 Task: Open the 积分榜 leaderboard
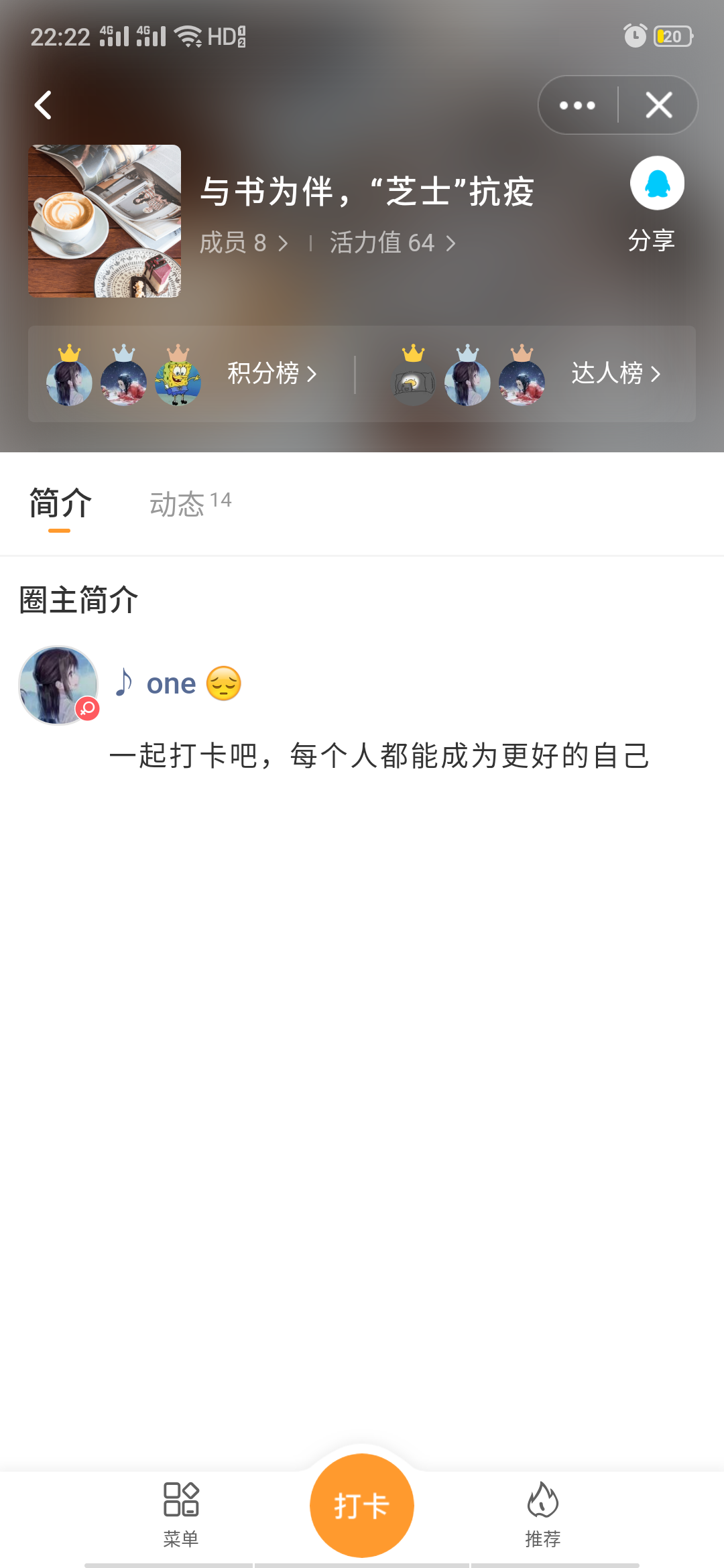[271, 373]
